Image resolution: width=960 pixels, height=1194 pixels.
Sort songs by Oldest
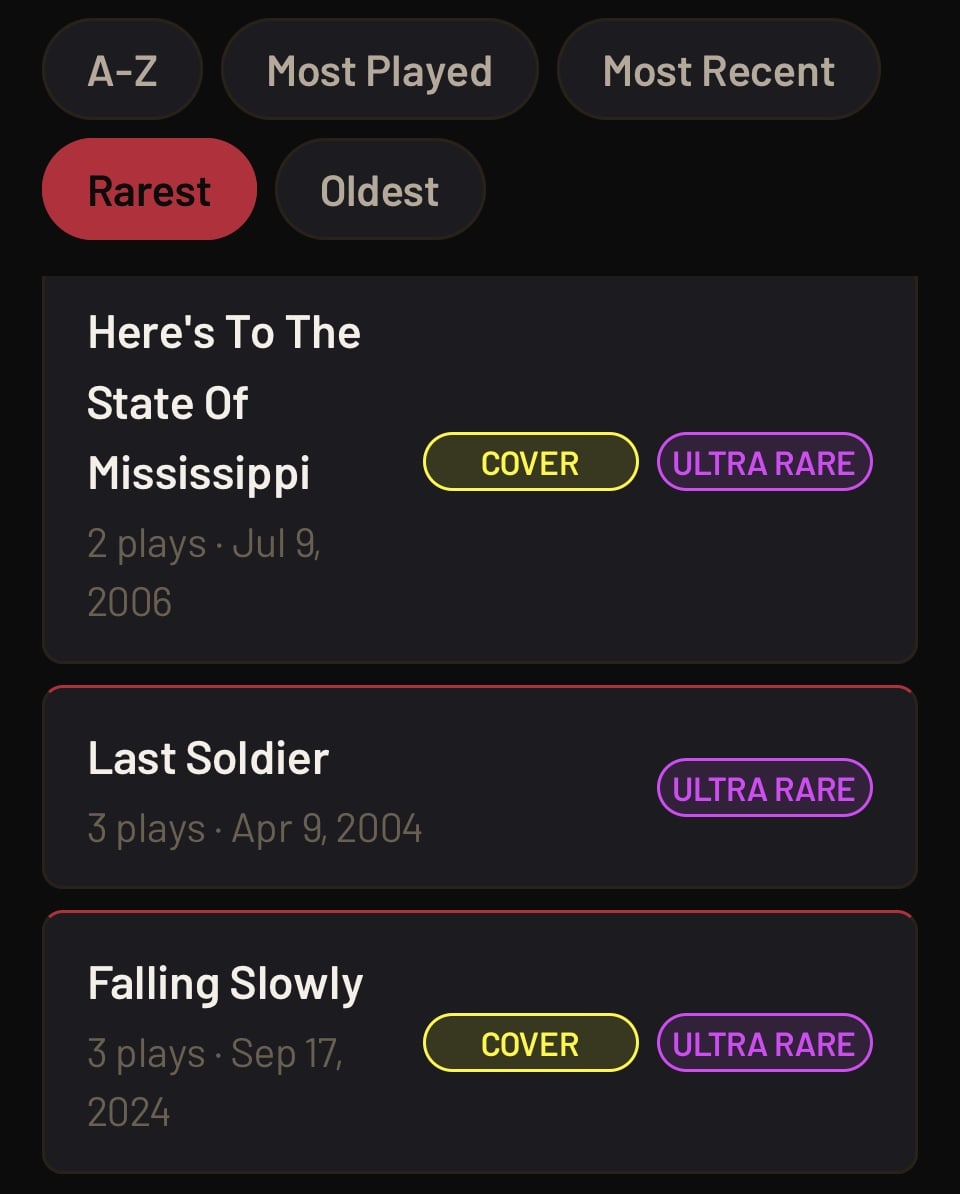pos(379,190)
